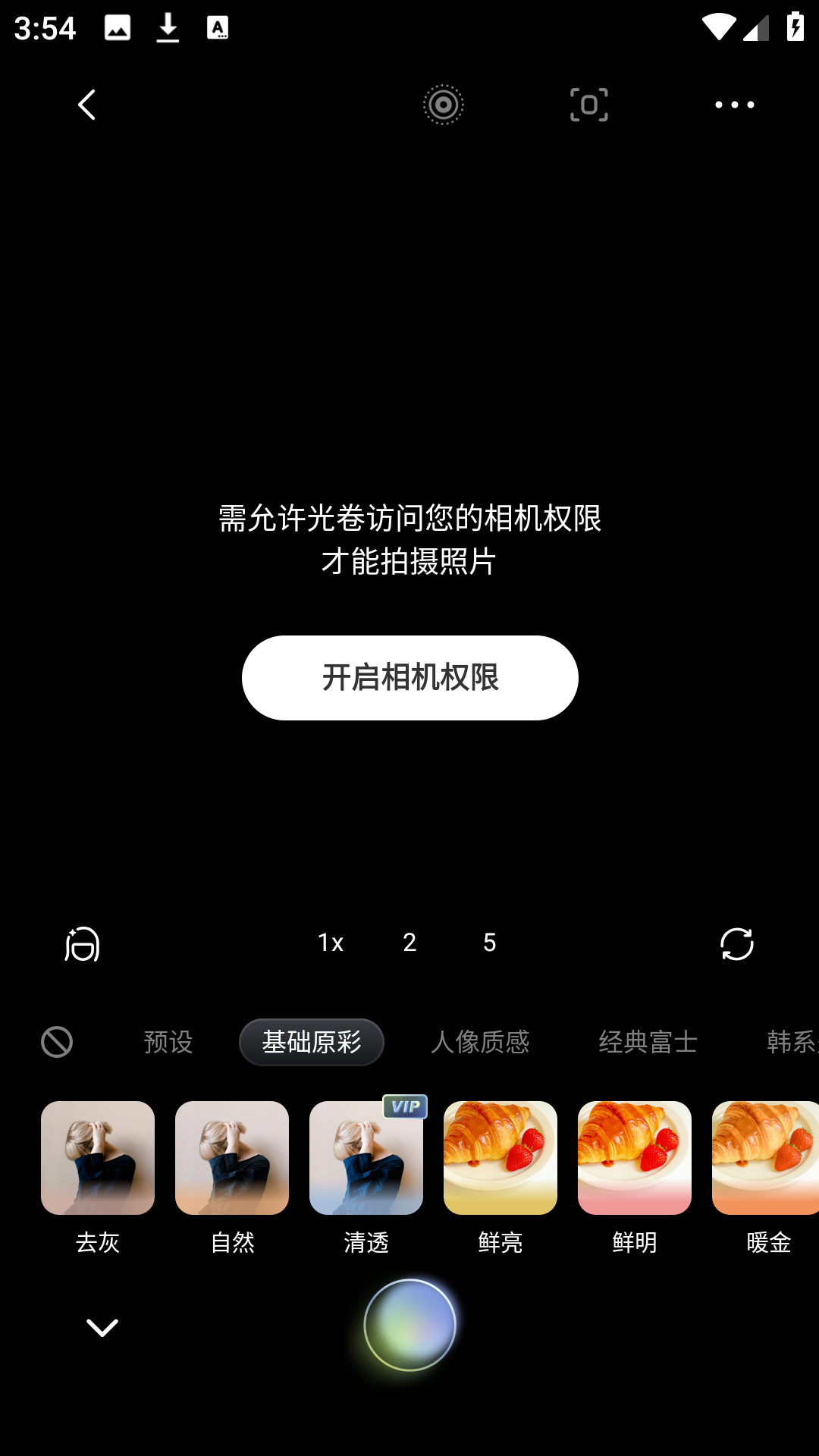Switch cameras with the flip icon
This screenshot has width=819, height=1456.
pyautogui.click(x=735, y=943)
